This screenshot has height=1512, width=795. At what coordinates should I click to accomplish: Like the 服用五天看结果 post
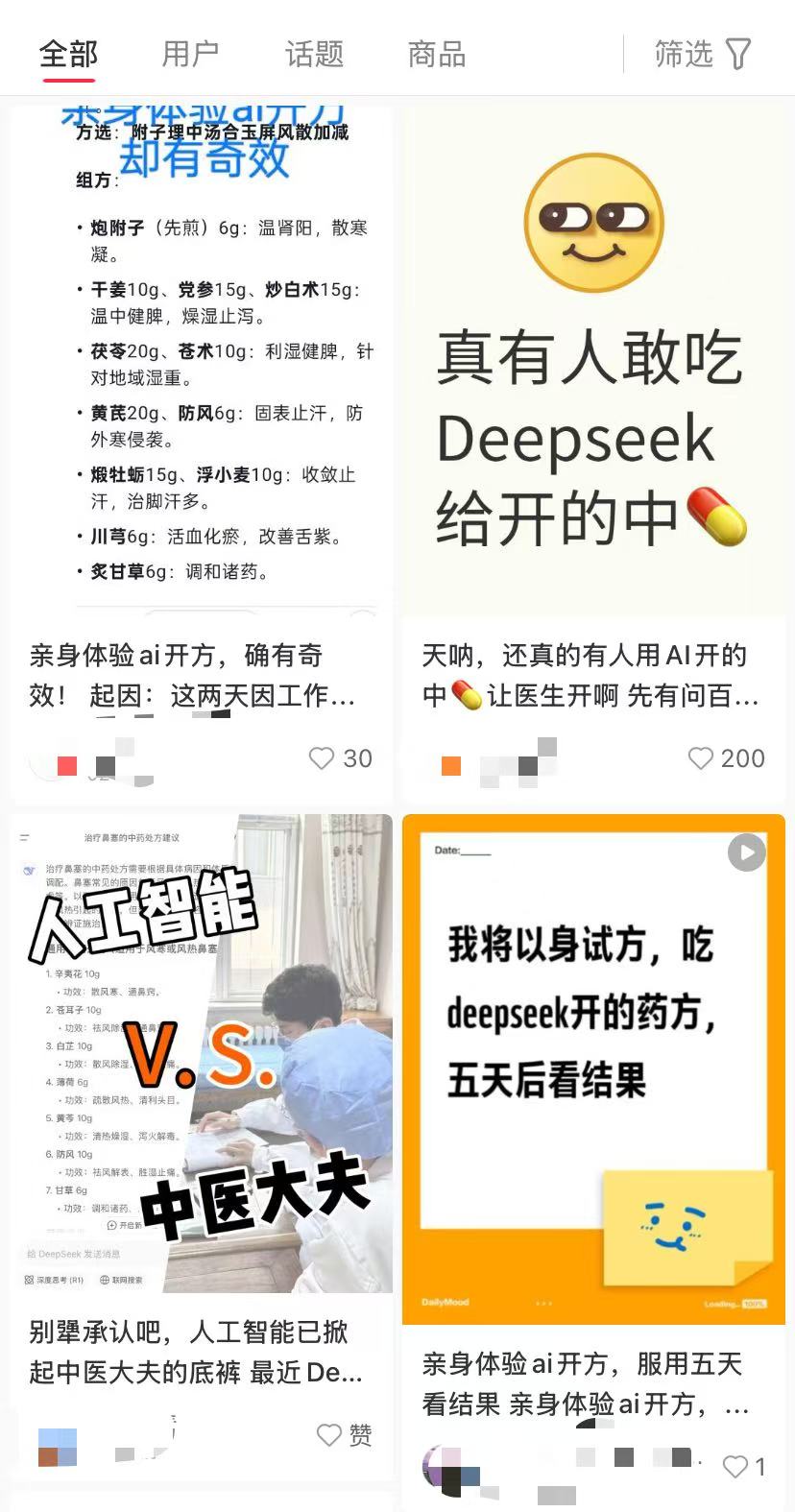tap(735, 1467)
